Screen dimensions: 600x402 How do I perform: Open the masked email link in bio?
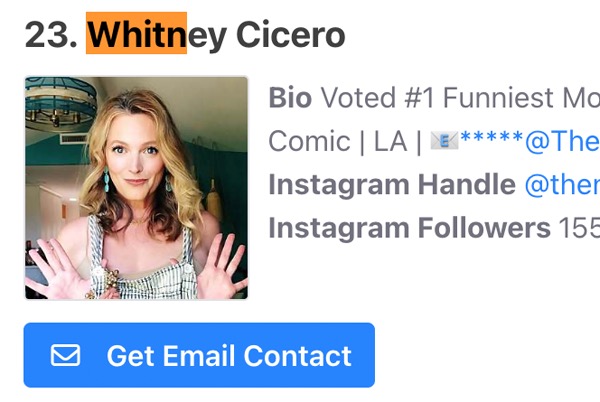tap(530, 141)
